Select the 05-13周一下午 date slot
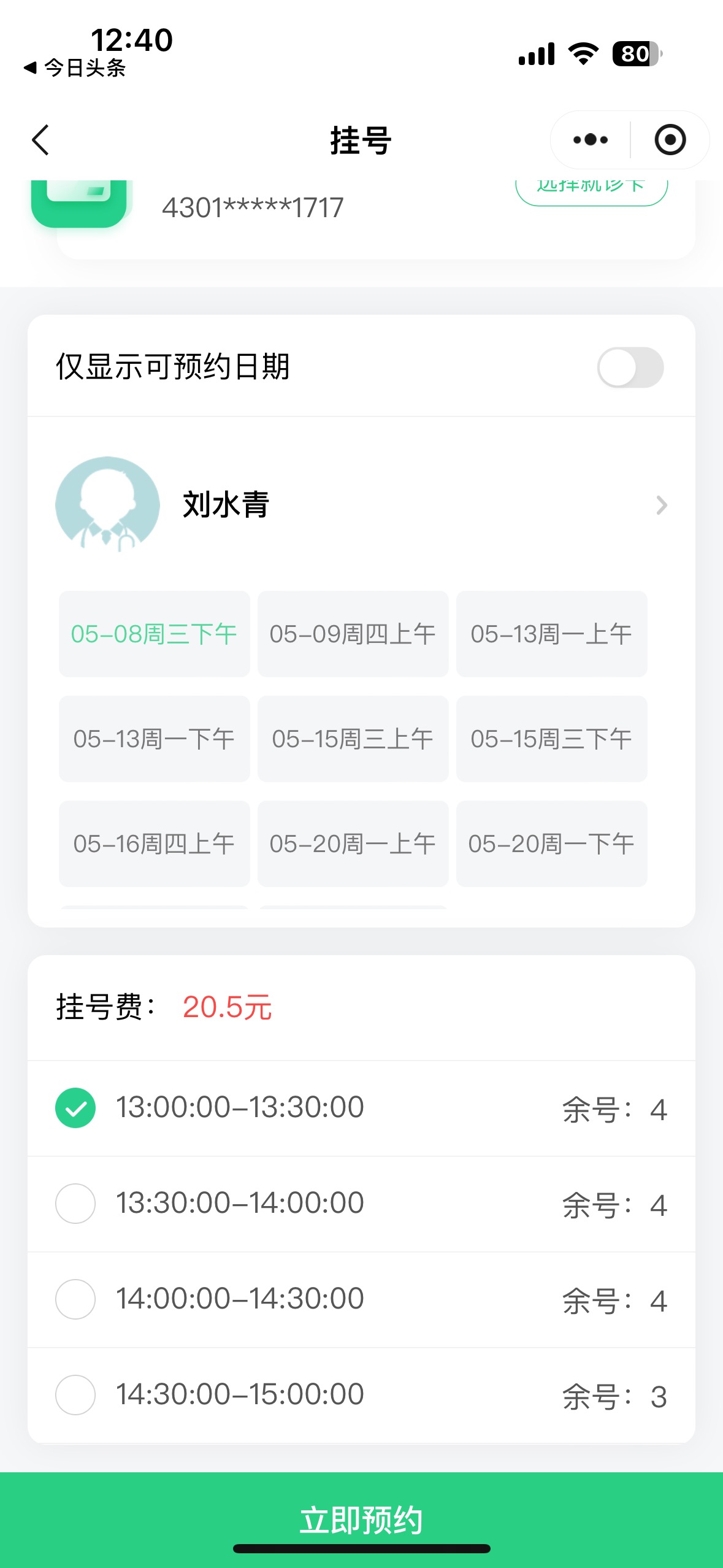 pyautogui.click(x=154, y=739)
